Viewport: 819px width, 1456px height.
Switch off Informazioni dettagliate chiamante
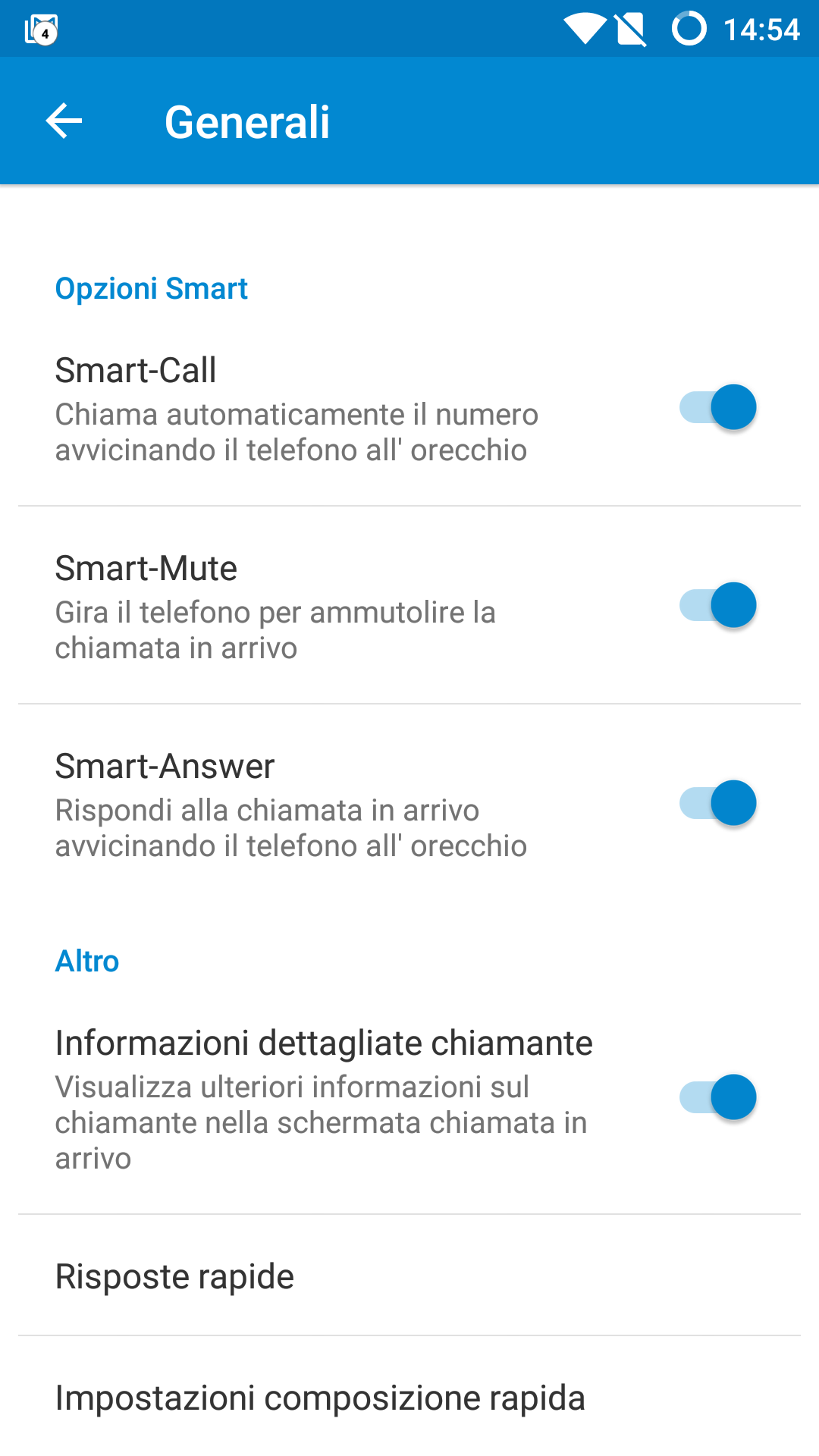coord(717,1097)
